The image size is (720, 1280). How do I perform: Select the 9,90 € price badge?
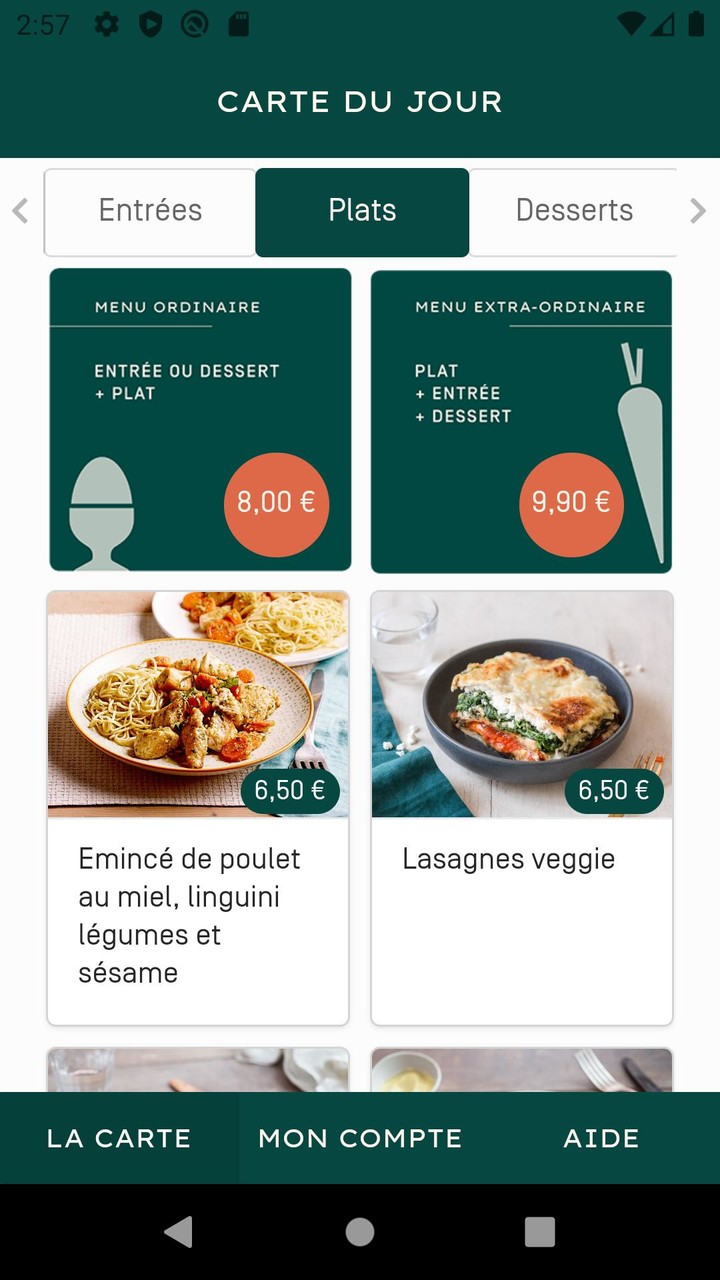tap(570, 504)
